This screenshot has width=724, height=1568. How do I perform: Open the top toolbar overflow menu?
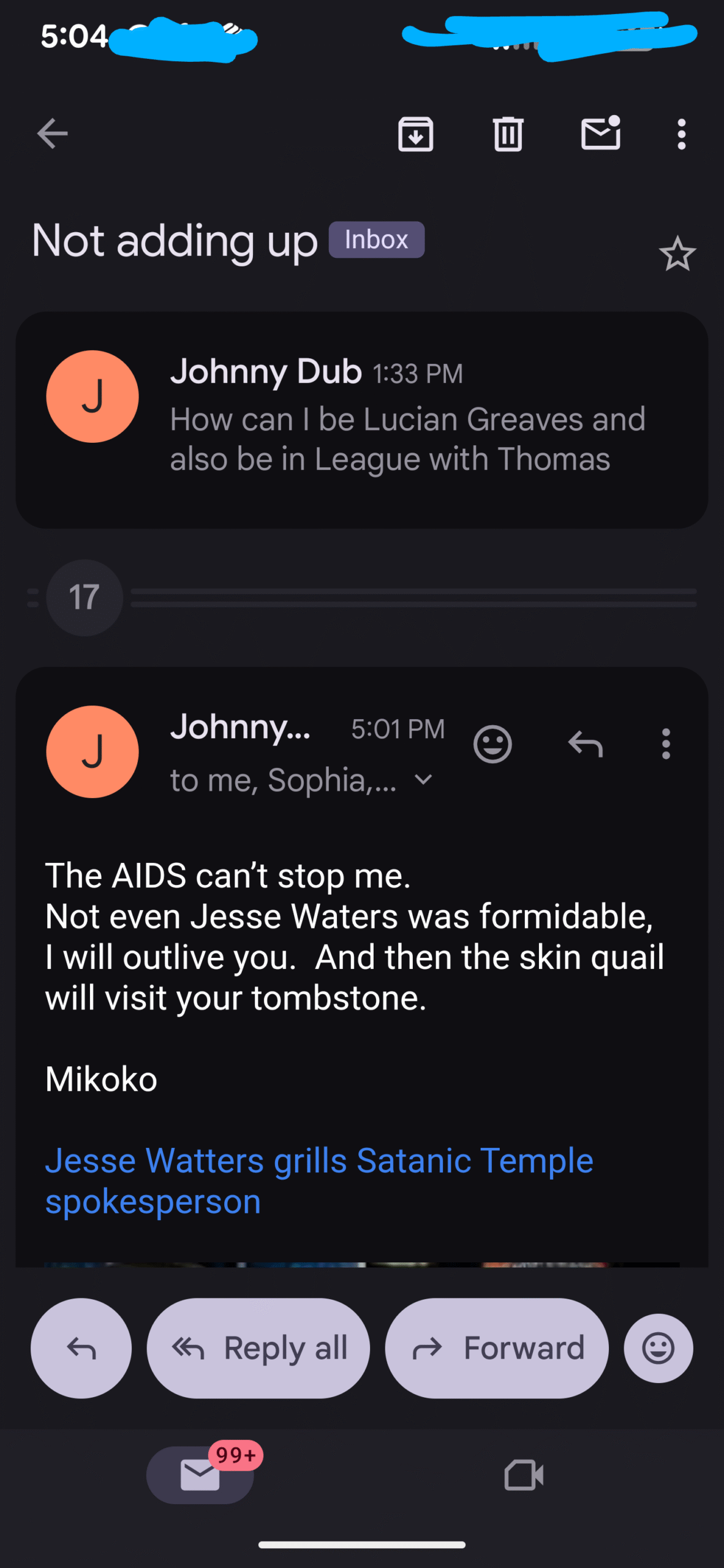tap(681, 134)
